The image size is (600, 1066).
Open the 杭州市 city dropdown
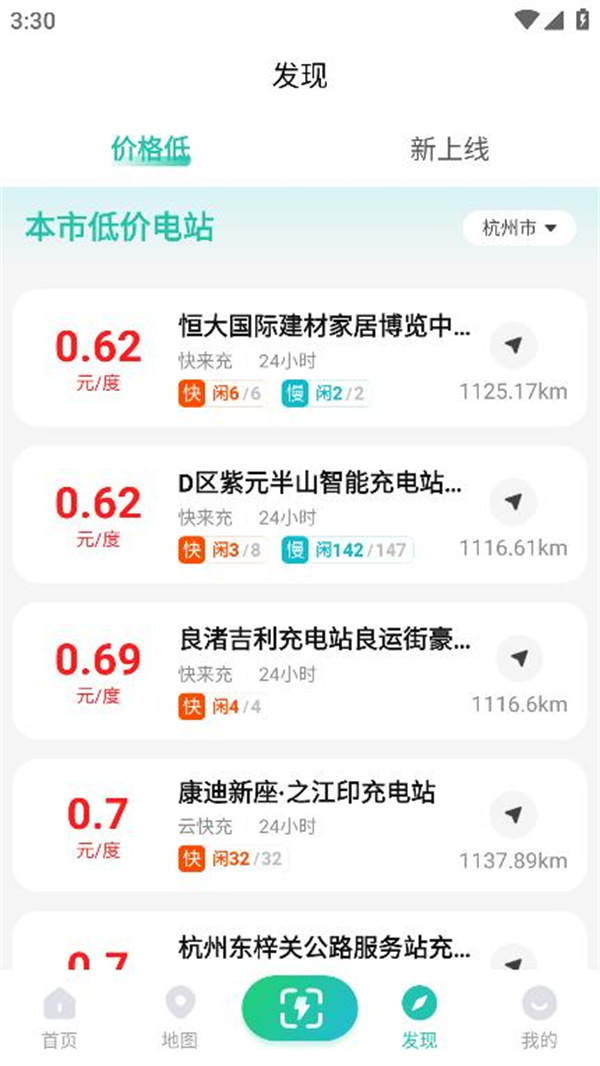(519, 228)
